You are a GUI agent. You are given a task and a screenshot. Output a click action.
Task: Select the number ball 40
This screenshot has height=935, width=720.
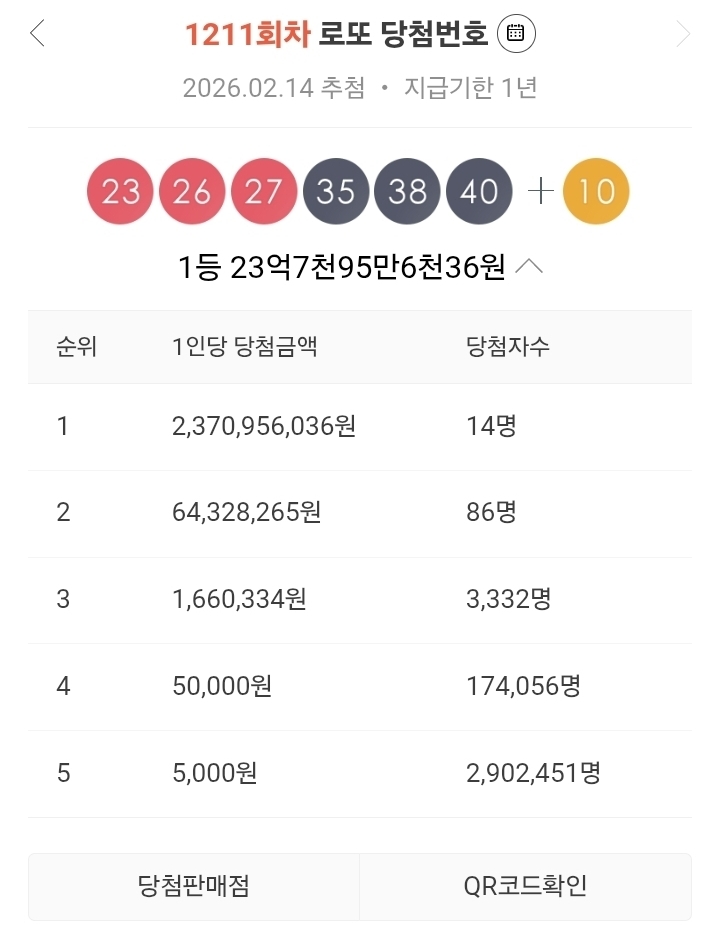click(x=478, y=190)
